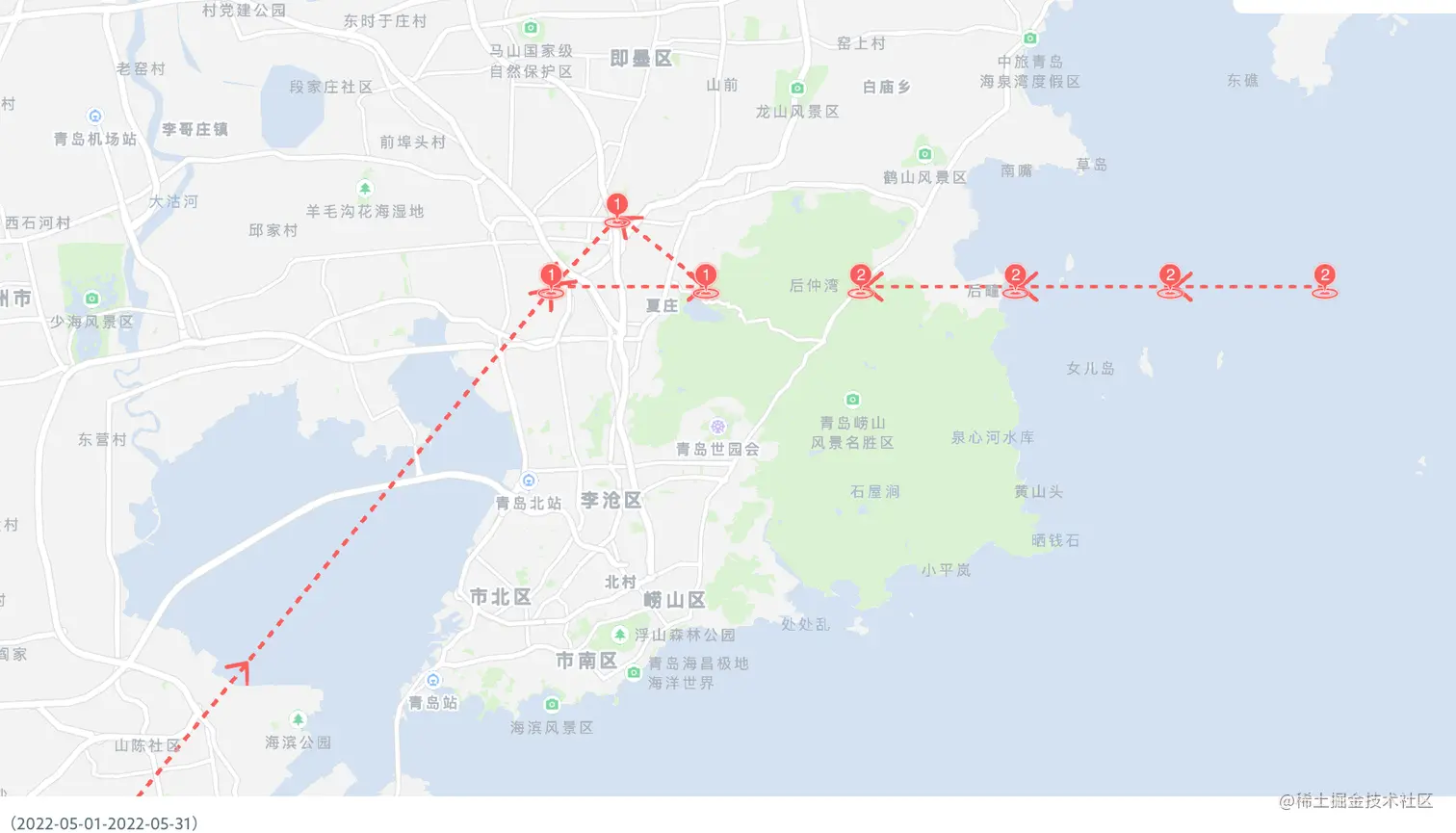Select marker 1 beside 夏庄
This screenshot has width=1456, height=833.
click(705, 277)
